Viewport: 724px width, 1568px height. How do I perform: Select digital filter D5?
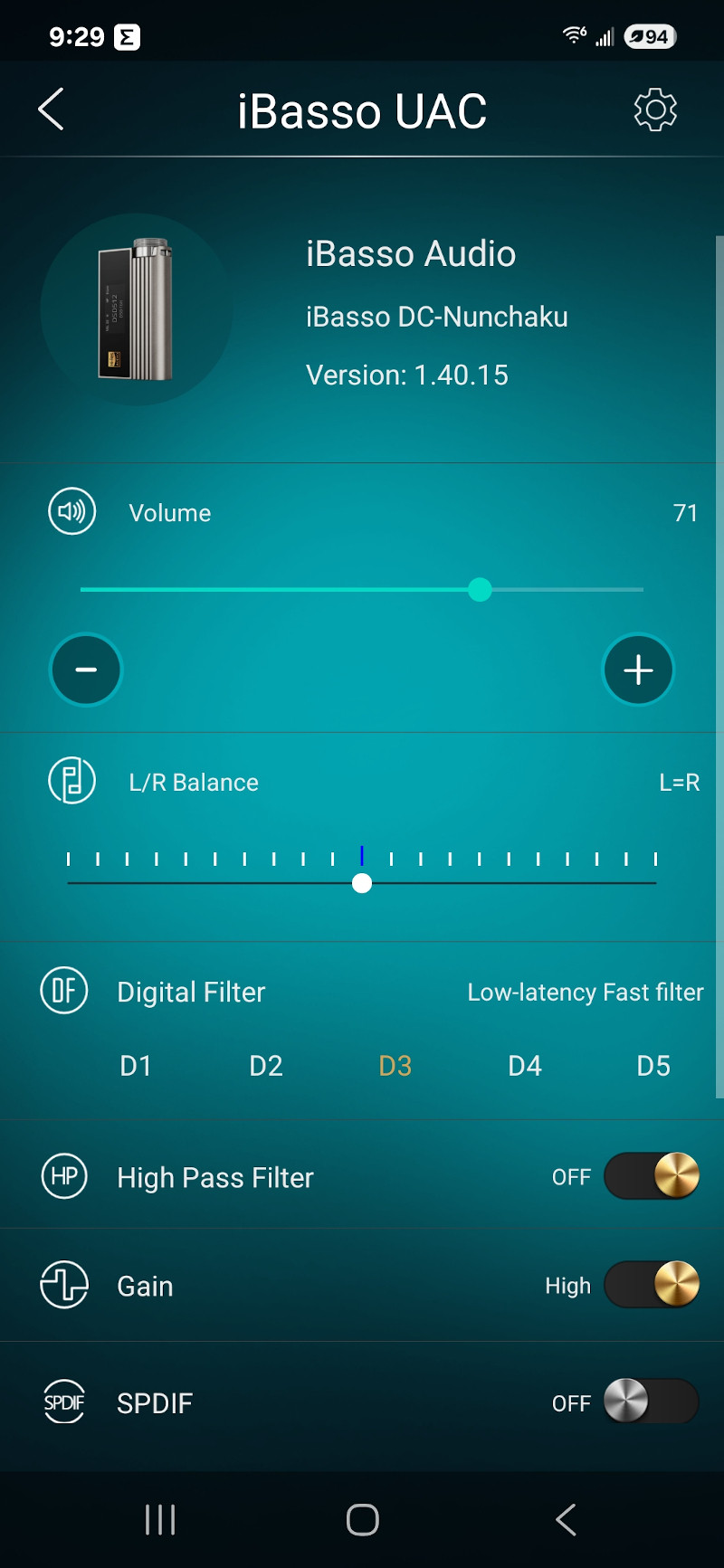pyautogui.click(x=653, y=1066)
